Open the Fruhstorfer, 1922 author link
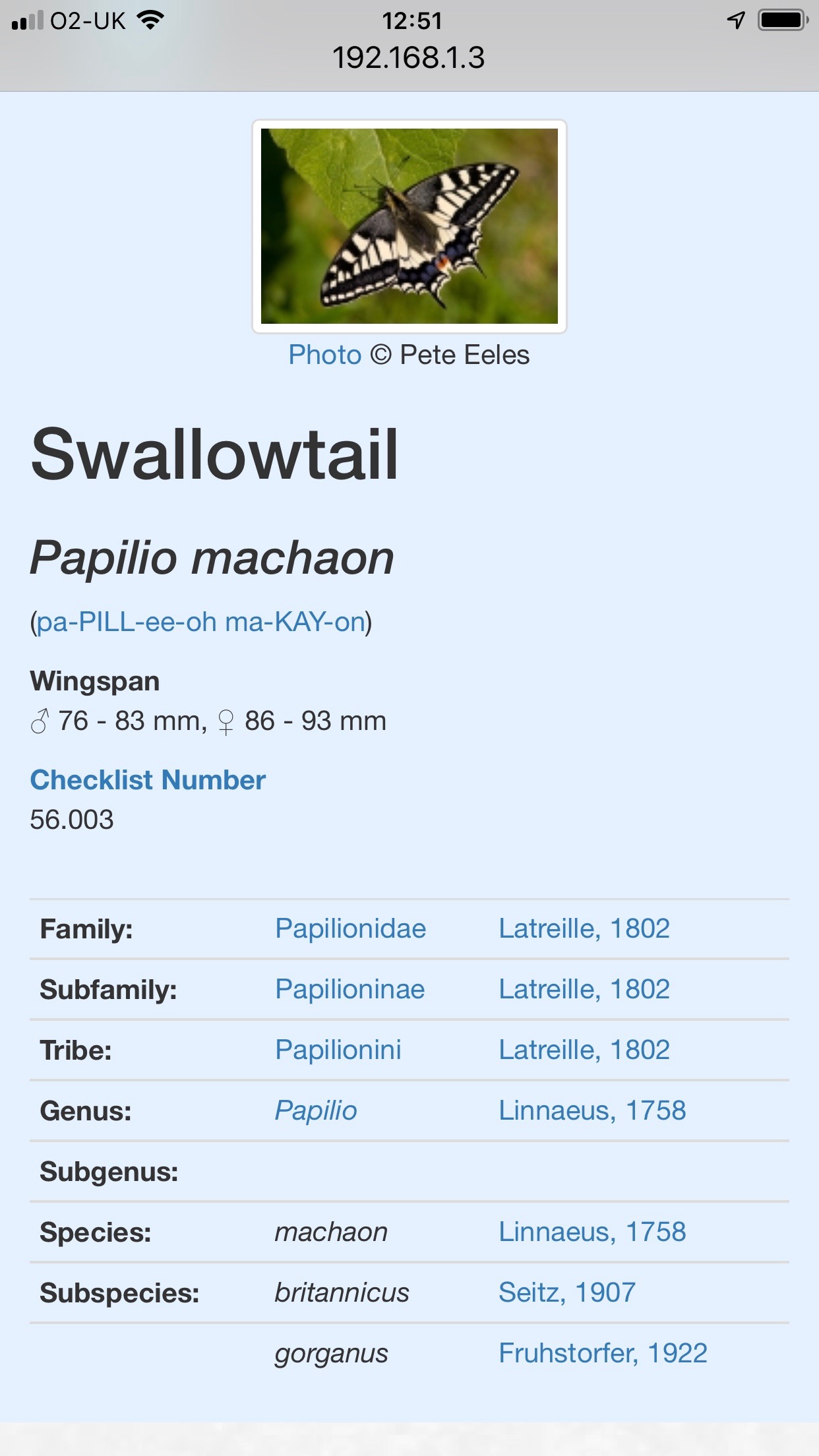The height and width of the screenshot is (1456, 819). tap(603, 1353)
